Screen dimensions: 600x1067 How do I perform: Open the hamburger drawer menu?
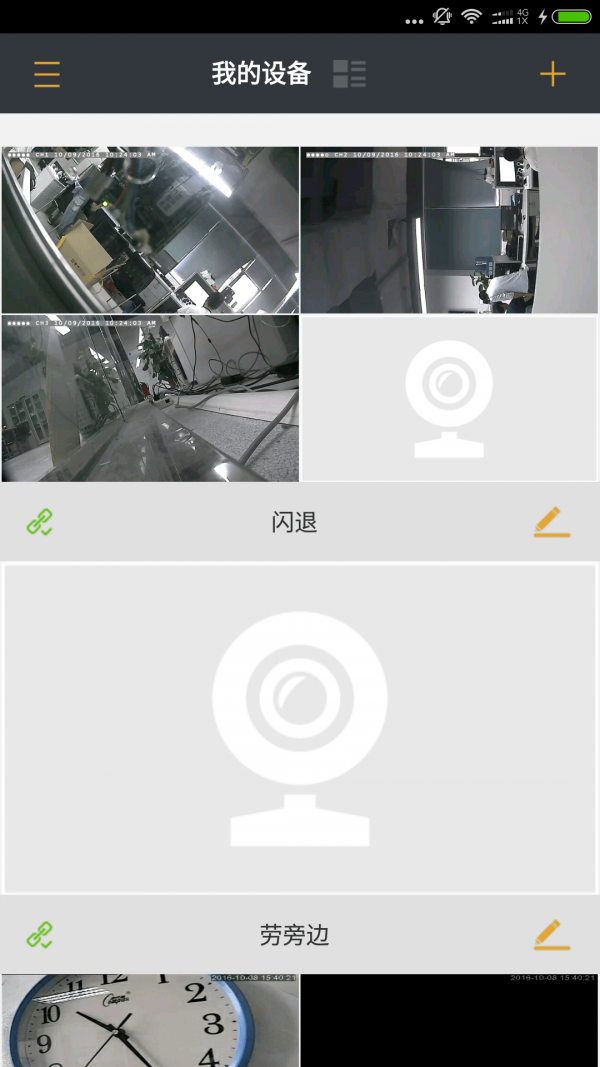(x=47, y=74)
